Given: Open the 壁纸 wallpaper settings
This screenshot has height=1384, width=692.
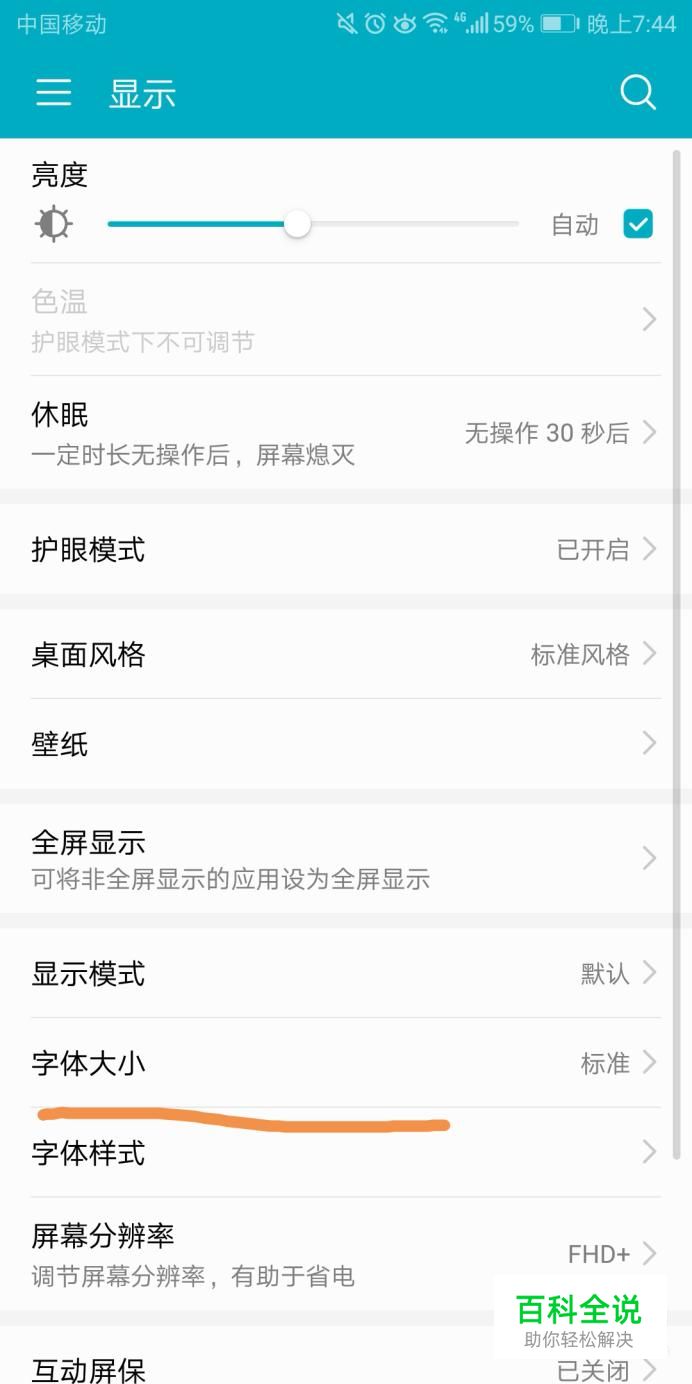Looking at the screenshot, I should [346, 744].
